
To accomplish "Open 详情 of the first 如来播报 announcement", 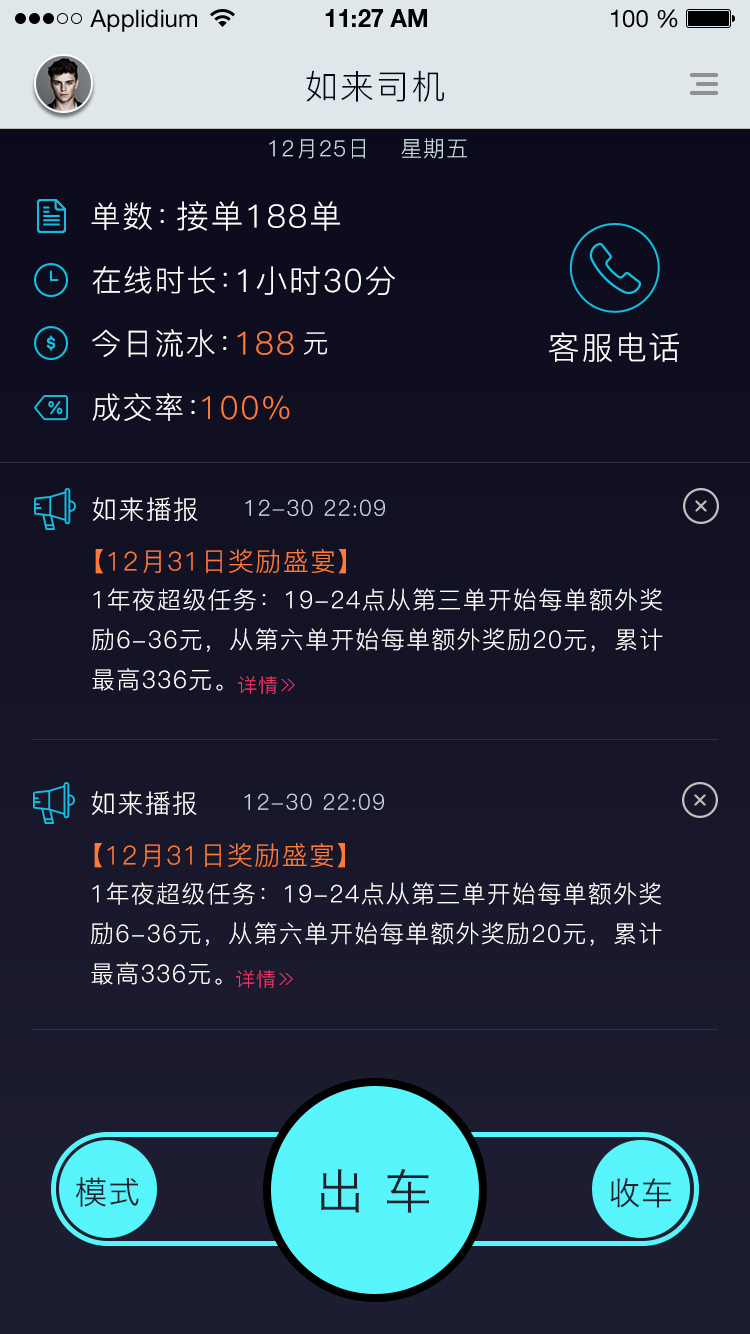I will pyautogui.click(x=266, y=685).
